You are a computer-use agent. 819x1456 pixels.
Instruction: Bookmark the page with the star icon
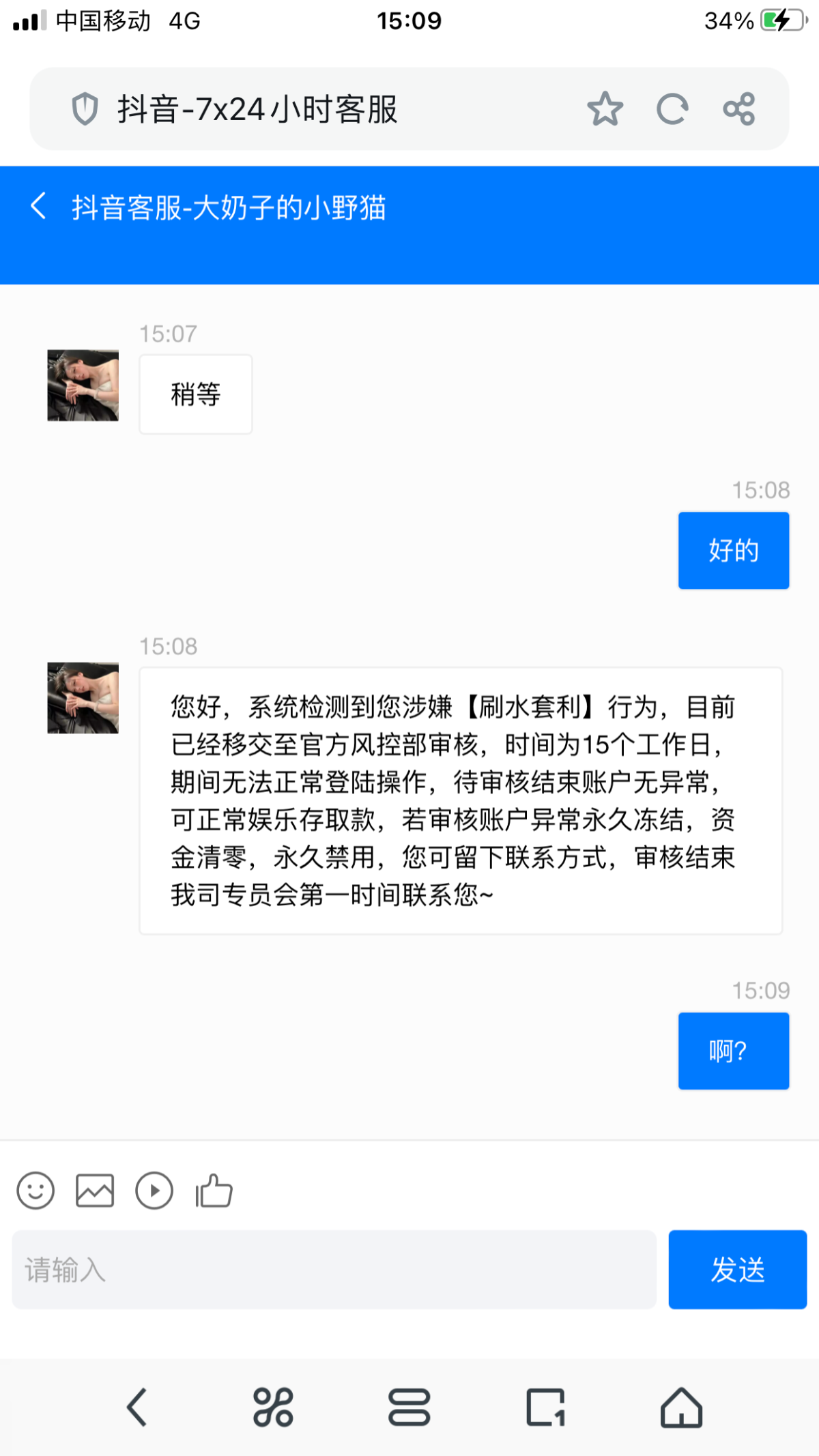click(x=606, y=109)
